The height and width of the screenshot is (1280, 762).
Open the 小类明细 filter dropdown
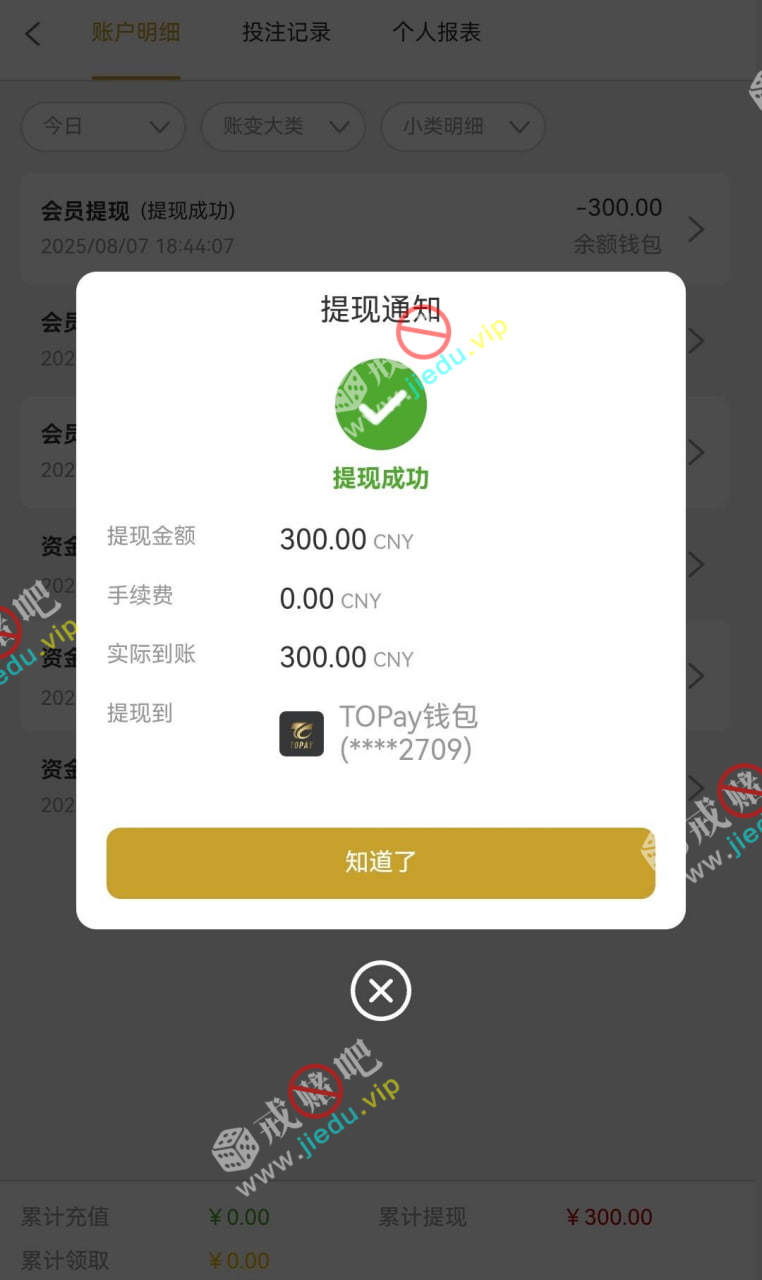pyautogui.click(x=463, y=126)
